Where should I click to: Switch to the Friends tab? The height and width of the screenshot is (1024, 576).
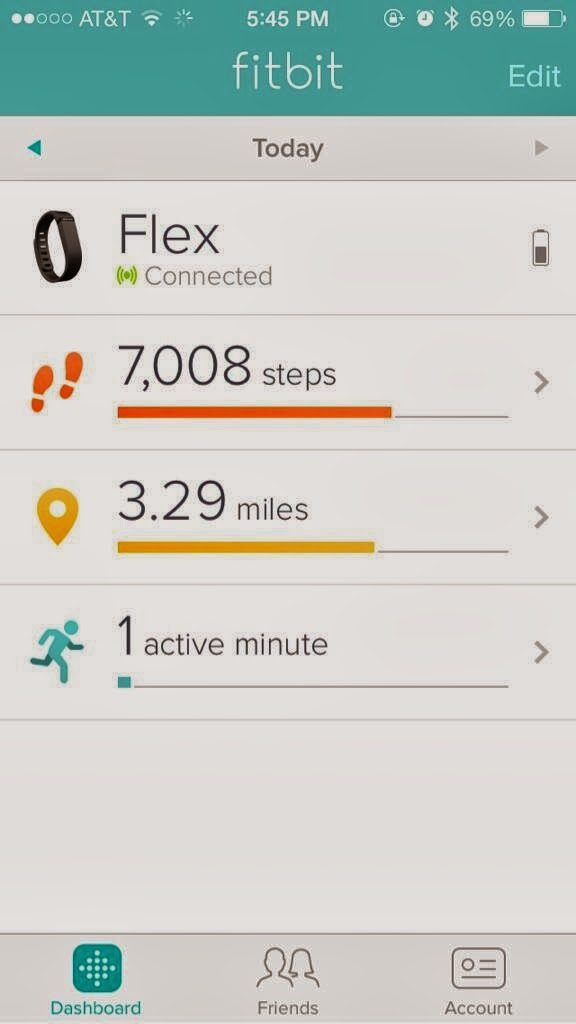tap(287, 980)
